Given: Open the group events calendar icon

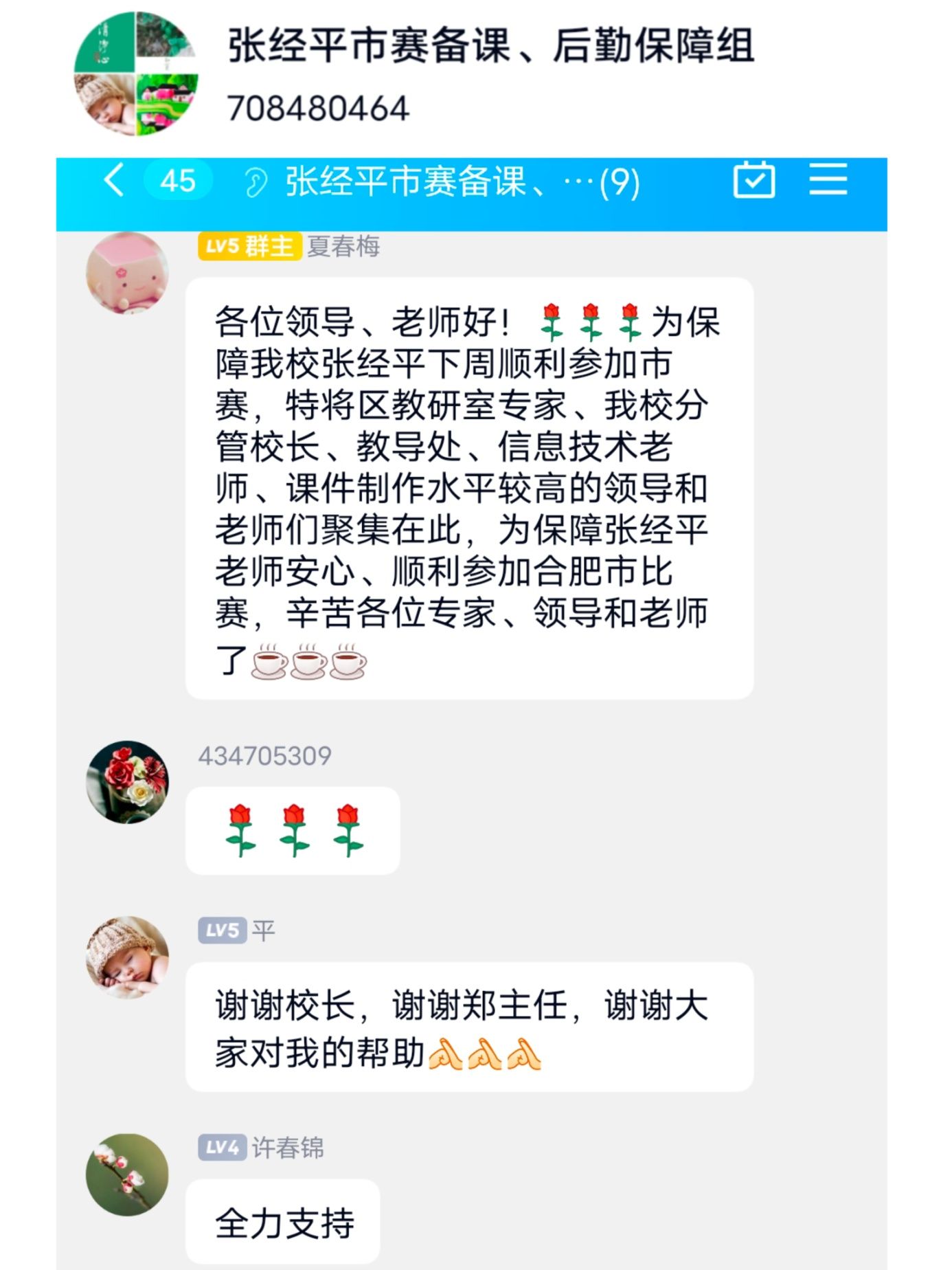Looking at the screenshot, I should 753,180.
